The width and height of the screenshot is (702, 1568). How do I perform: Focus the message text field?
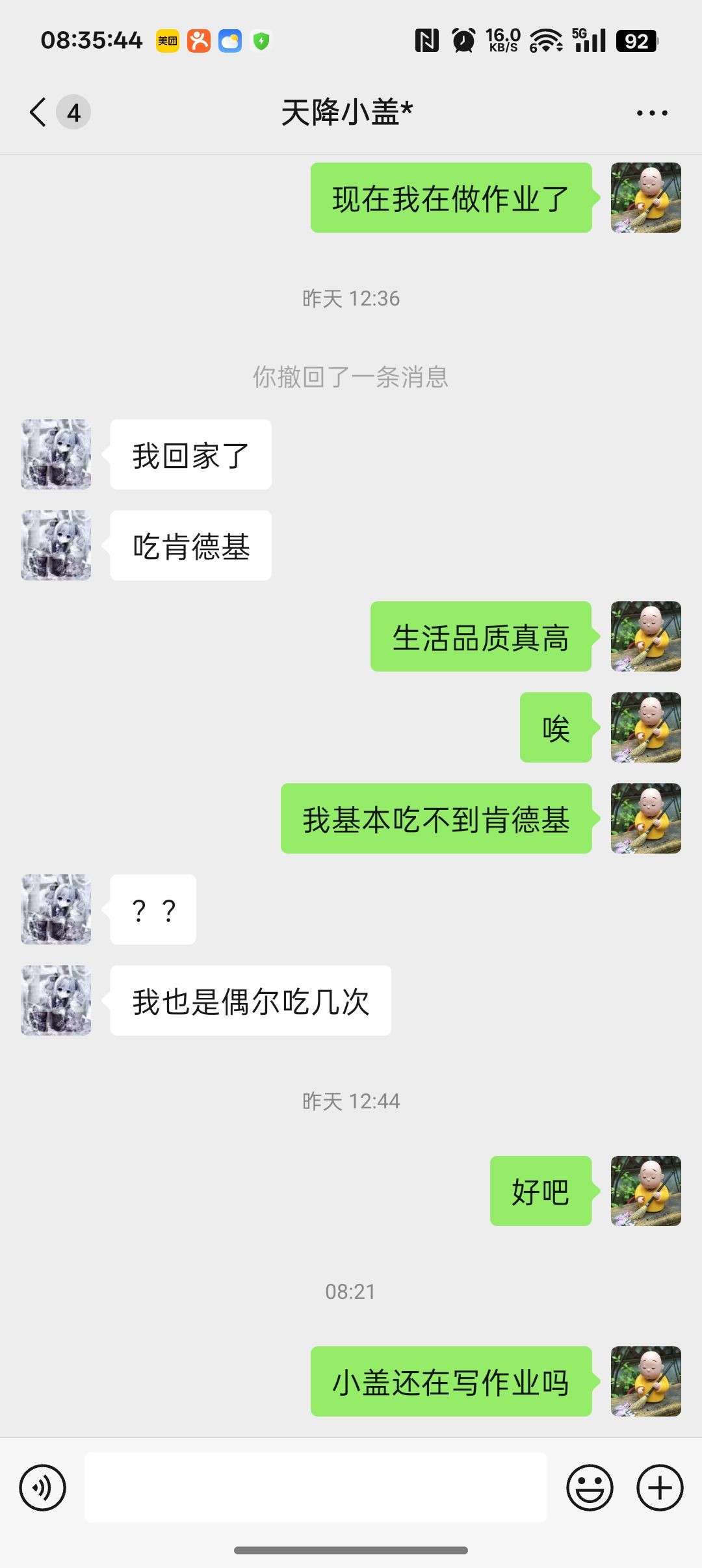[316, 1487]
